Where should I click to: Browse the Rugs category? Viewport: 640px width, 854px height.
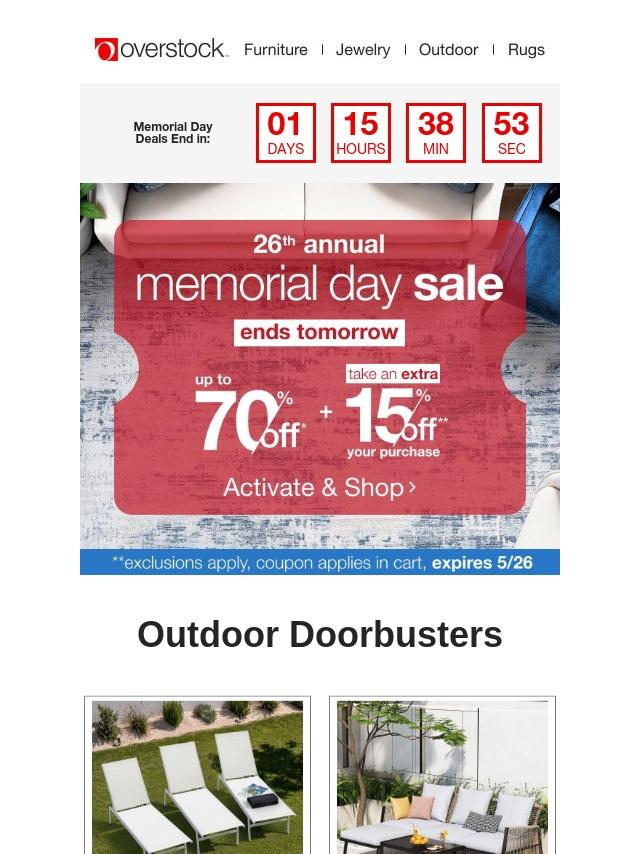(x=526, y=49)
